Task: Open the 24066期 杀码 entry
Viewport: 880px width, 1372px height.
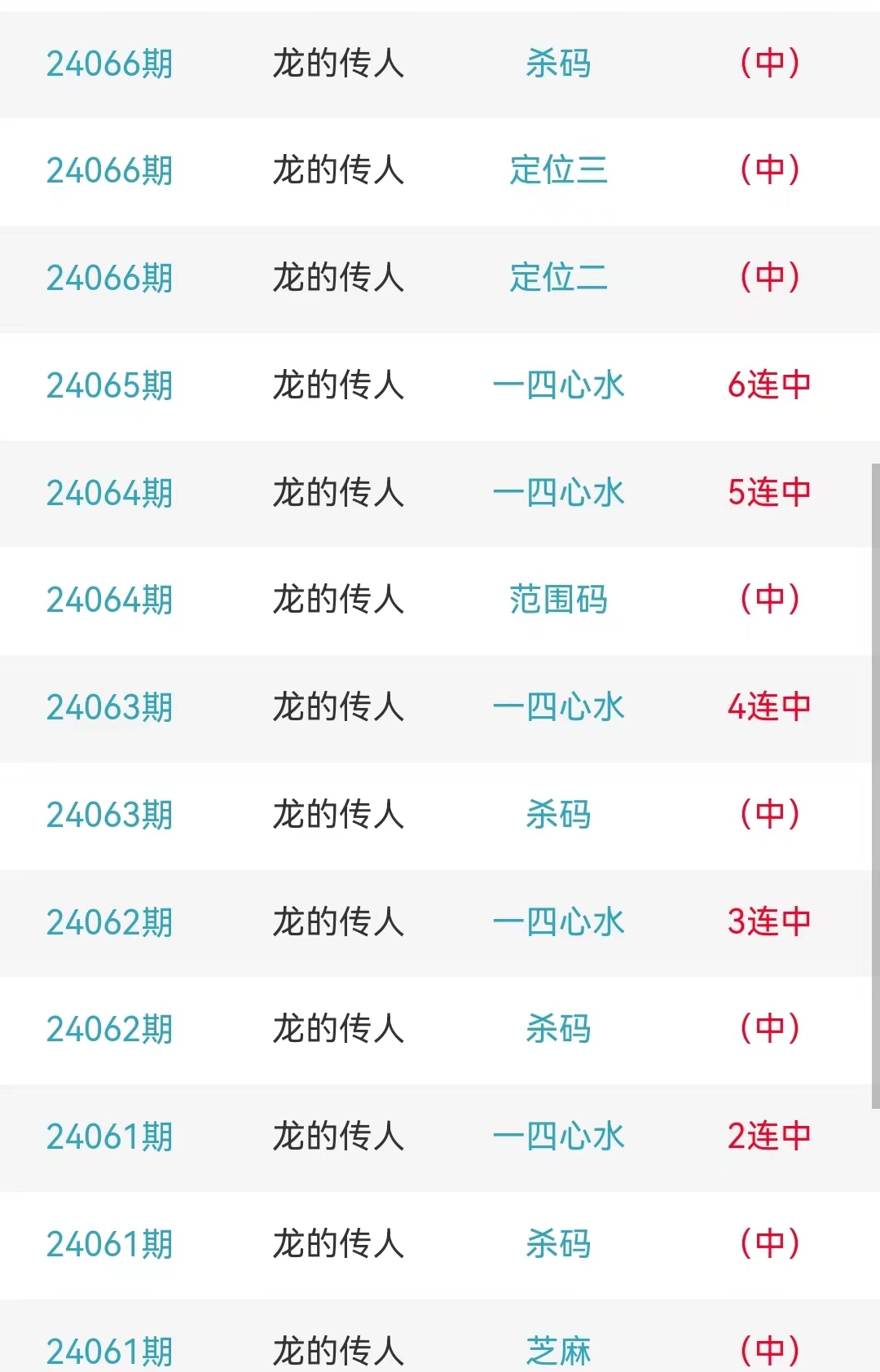Action: [x=558, y=64]
